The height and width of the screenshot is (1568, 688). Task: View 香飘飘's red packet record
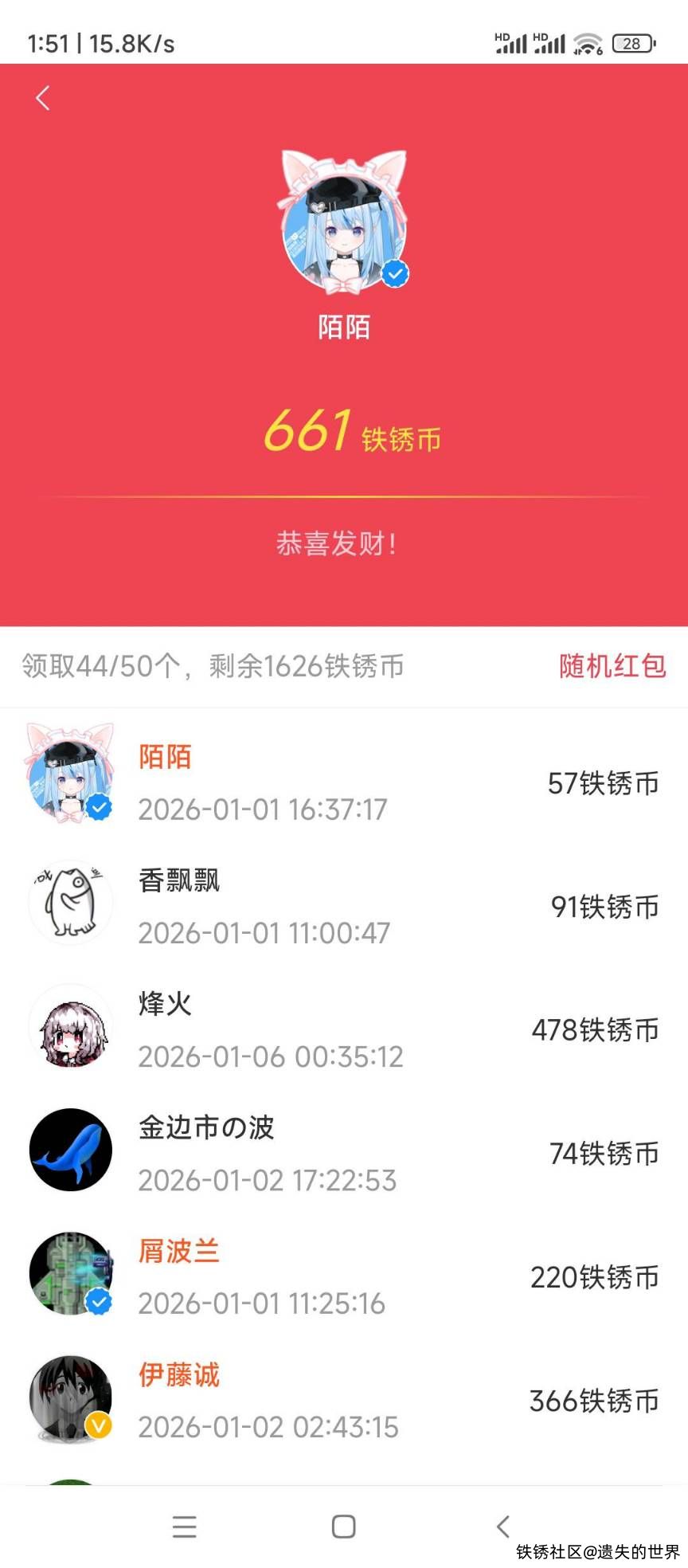[x=344, y=906]
